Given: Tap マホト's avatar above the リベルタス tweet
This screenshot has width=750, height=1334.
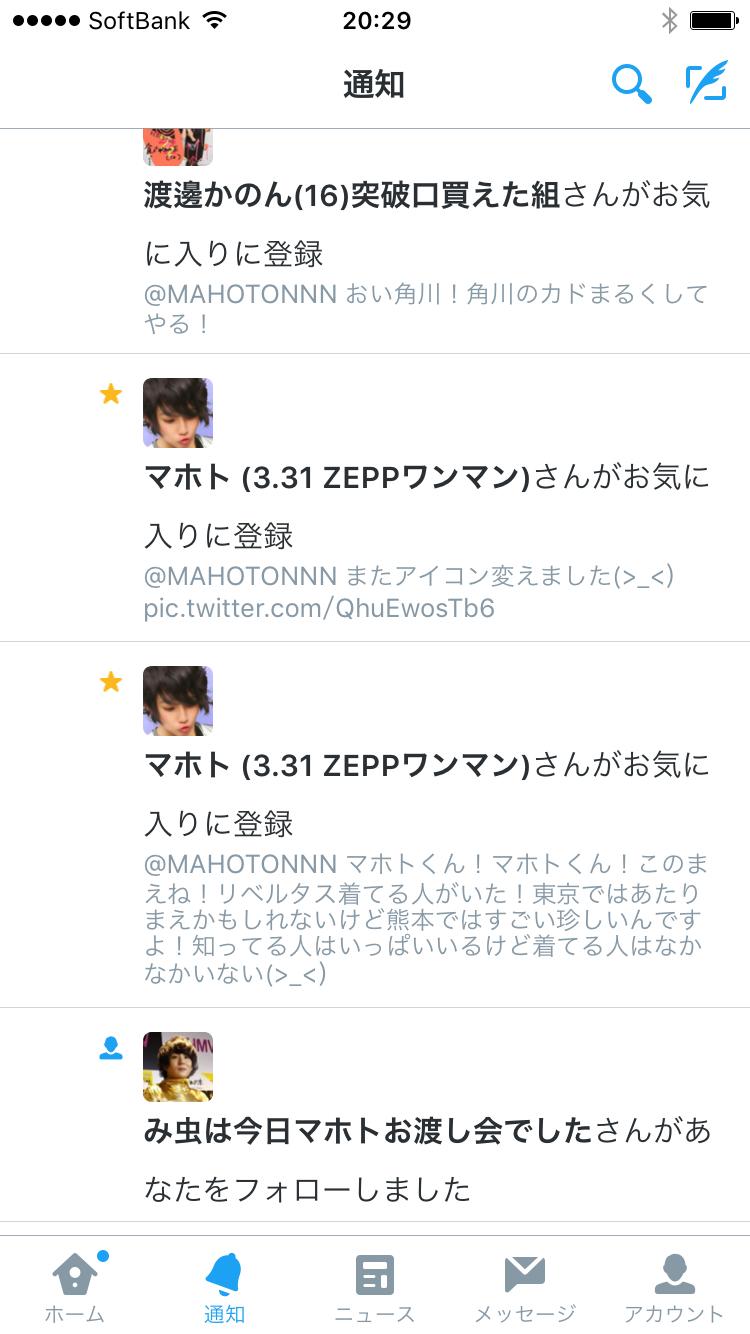Looking at the screenshot, I should (178, 700).
